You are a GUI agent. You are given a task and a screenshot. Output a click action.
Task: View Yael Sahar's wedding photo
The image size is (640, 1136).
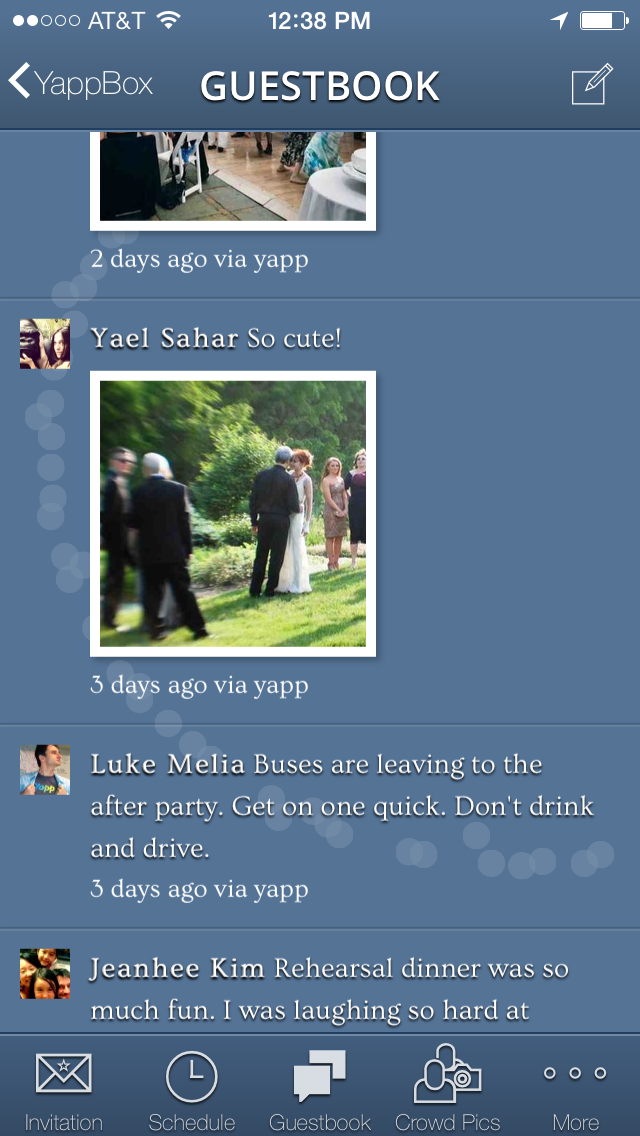coord(233,514)
